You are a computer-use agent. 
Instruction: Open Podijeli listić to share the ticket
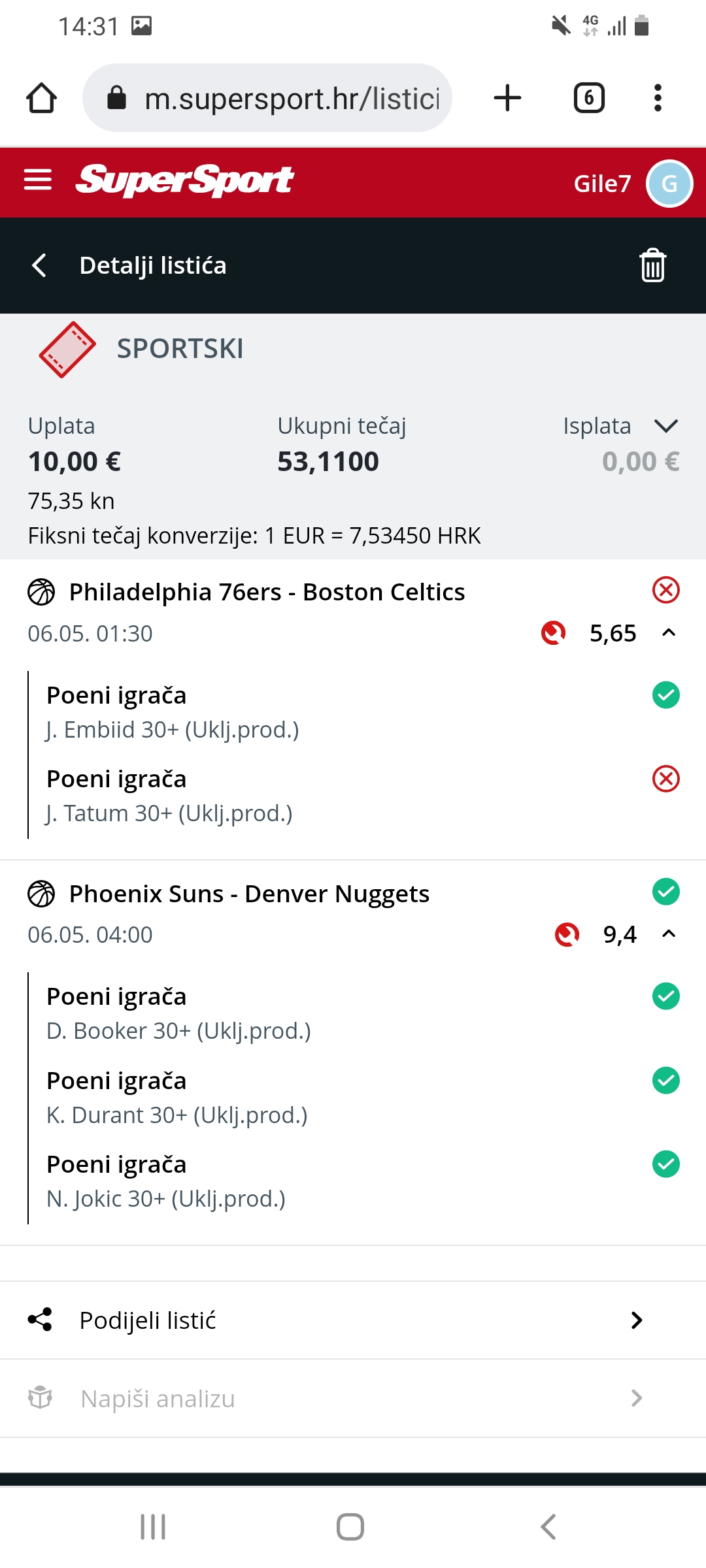[x=353, y=1320]
